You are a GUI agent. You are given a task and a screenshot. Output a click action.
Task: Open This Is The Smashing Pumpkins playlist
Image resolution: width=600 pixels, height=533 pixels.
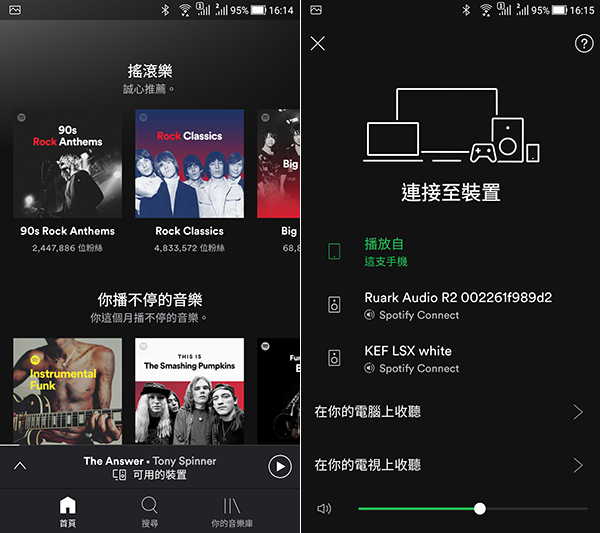[189, 391]
